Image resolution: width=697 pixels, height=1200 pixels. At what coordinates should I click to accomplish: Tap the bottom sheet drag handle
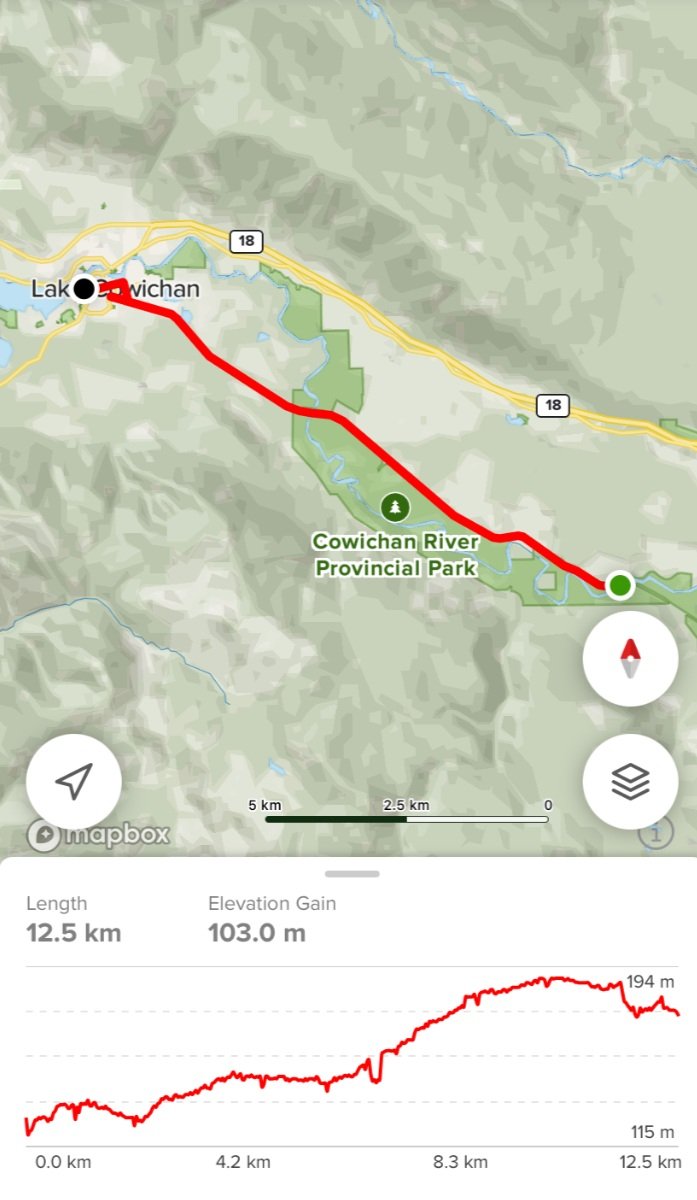click(x=352, y=874)
